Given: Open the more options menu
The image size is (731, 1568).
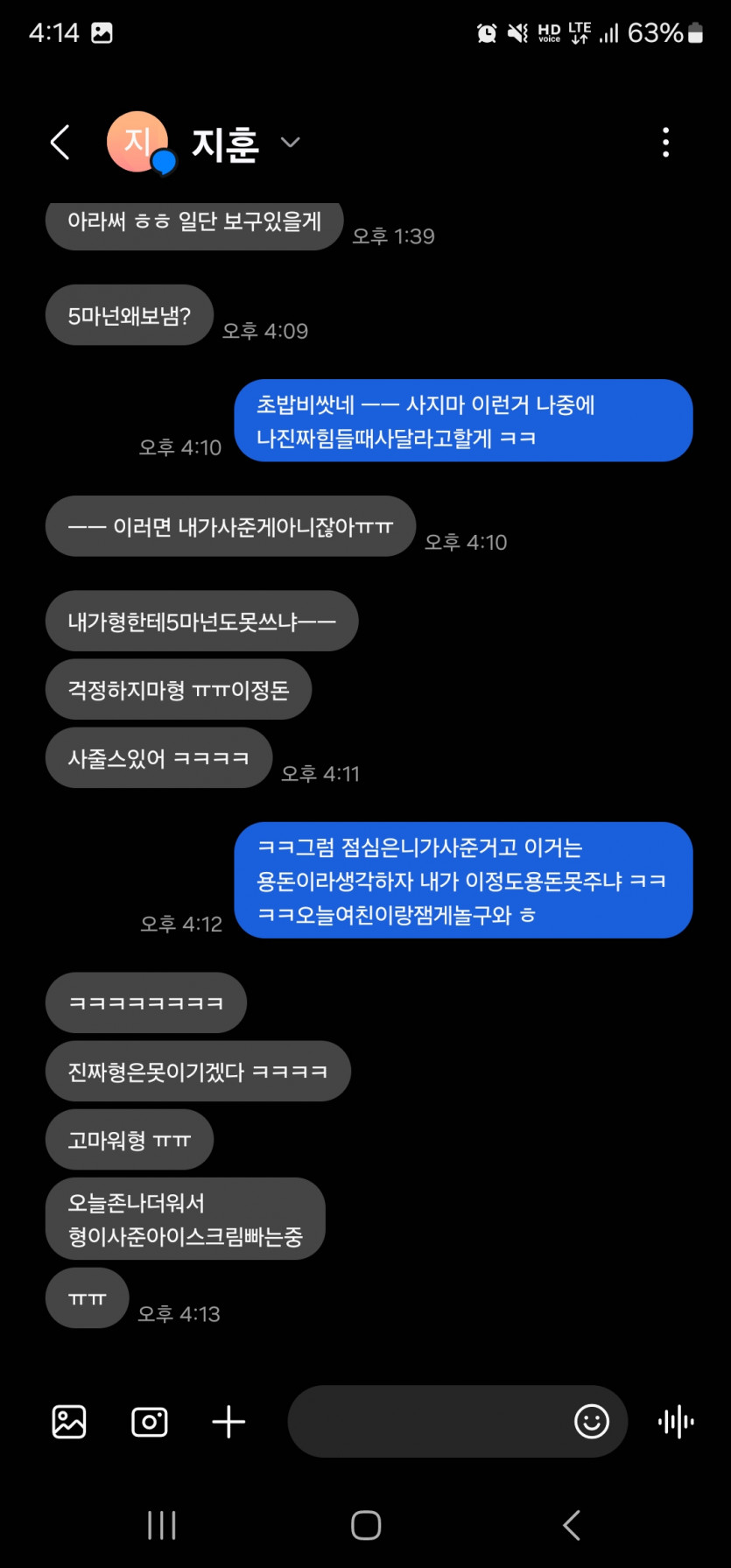Looking at the screenshot, I should point(665,143).
